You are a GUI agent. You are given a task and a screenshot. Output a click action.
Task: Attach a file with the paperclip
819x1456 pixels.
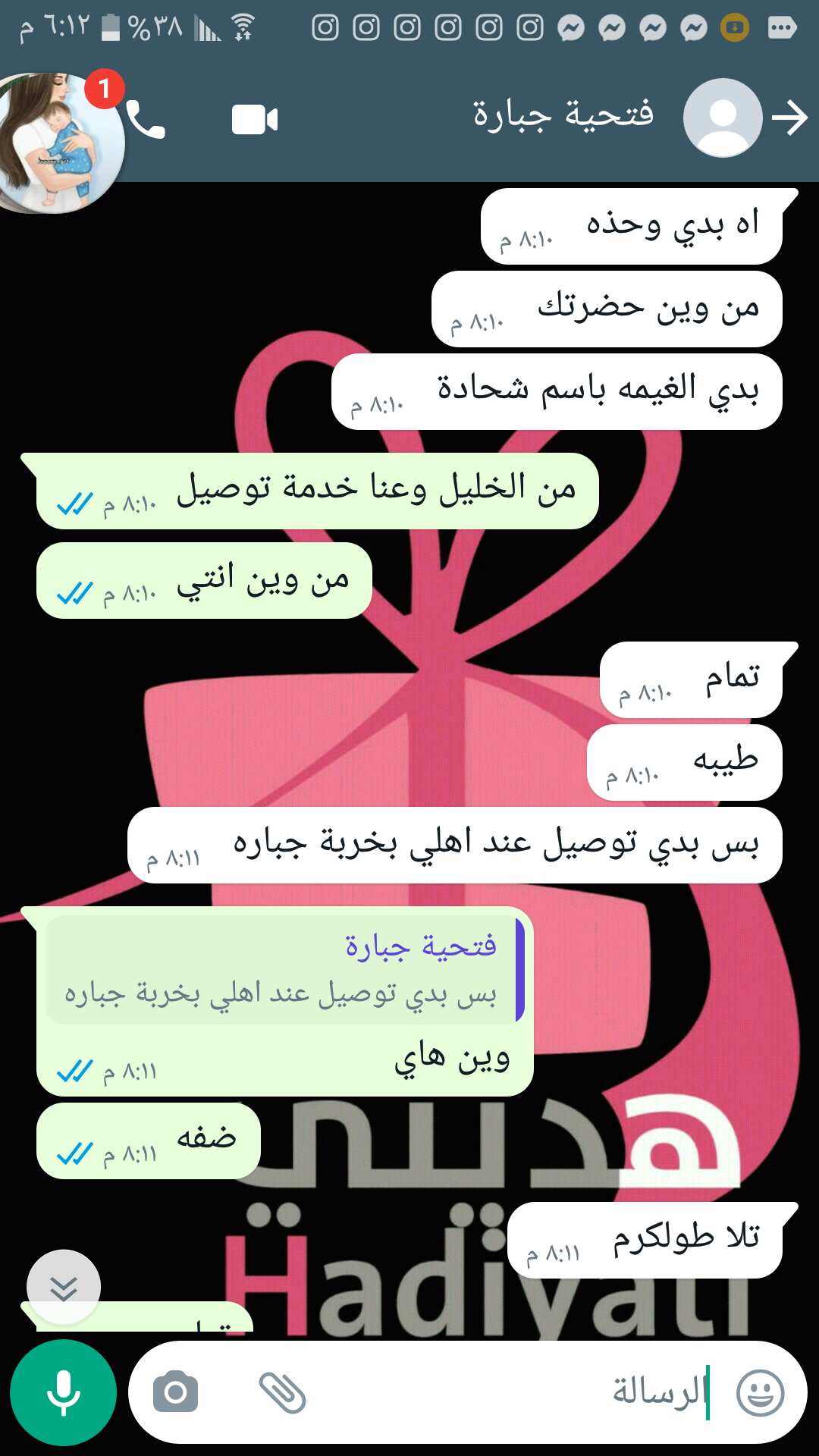[282, 1392]
